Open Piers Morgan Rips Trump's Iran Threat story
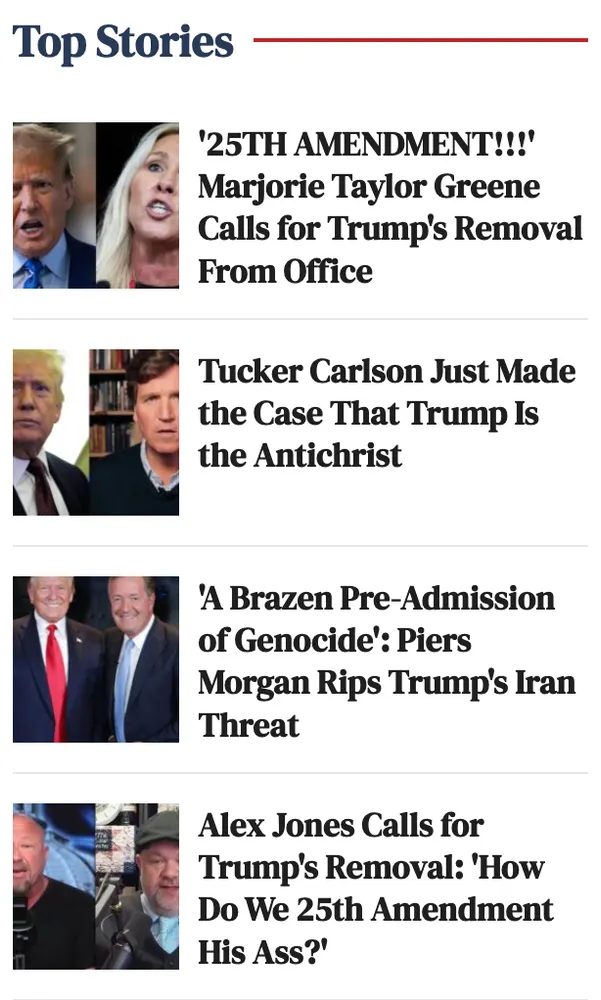Screen dimensions: 601x1000 coord(386,661)
